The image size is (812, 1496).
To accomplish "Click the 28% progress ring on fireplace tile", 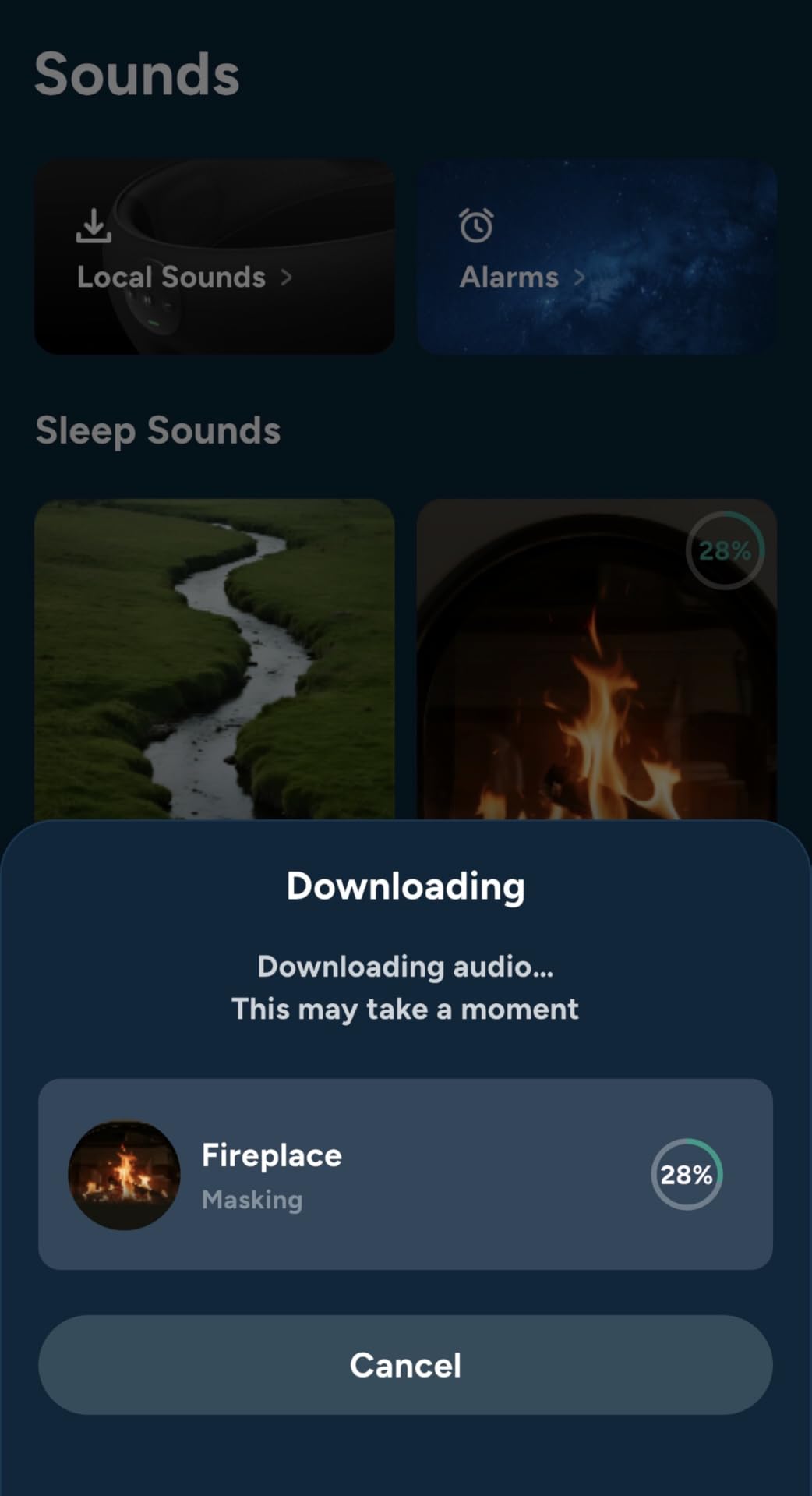I will [723, 551].
